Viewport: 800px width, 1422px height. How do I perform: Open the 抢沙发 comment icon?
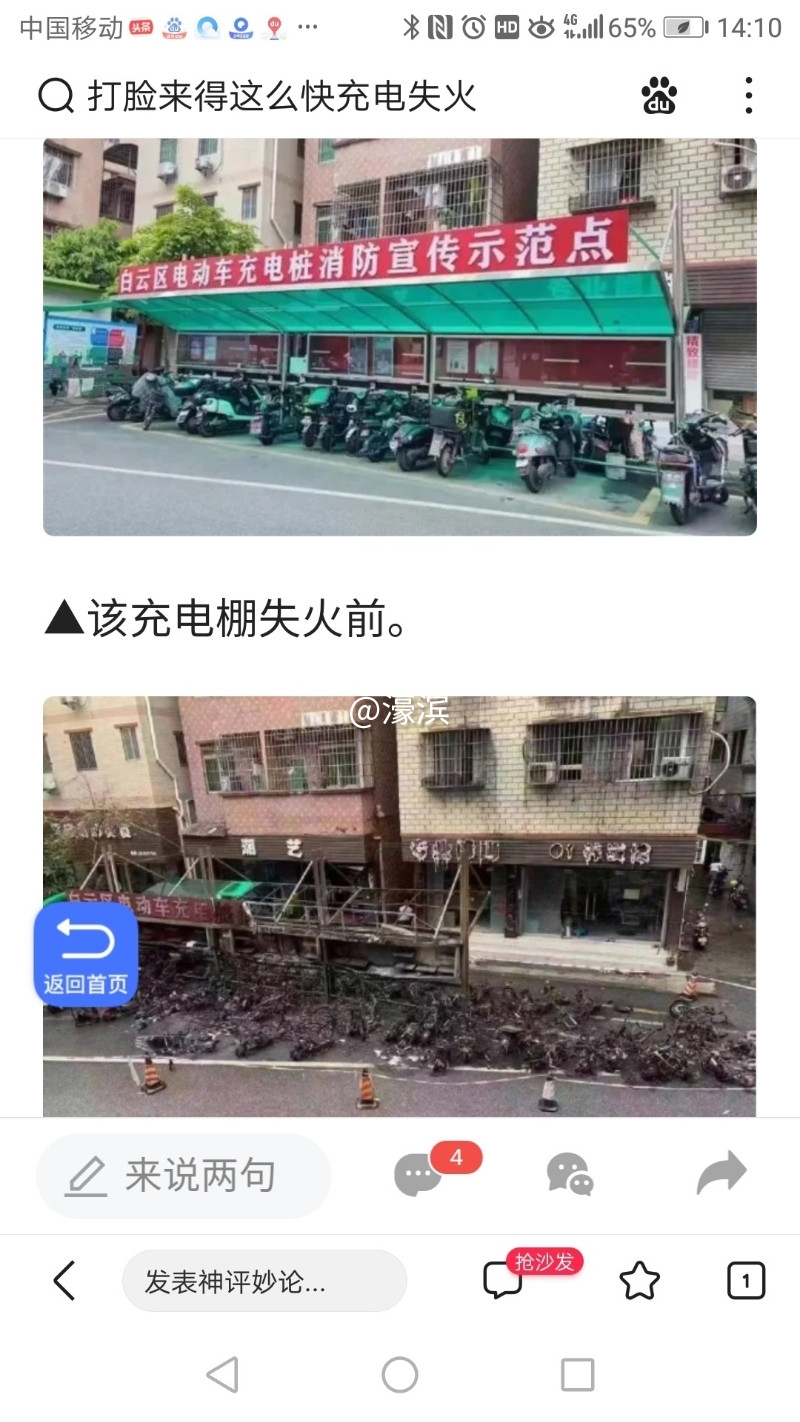[503, 1281]
